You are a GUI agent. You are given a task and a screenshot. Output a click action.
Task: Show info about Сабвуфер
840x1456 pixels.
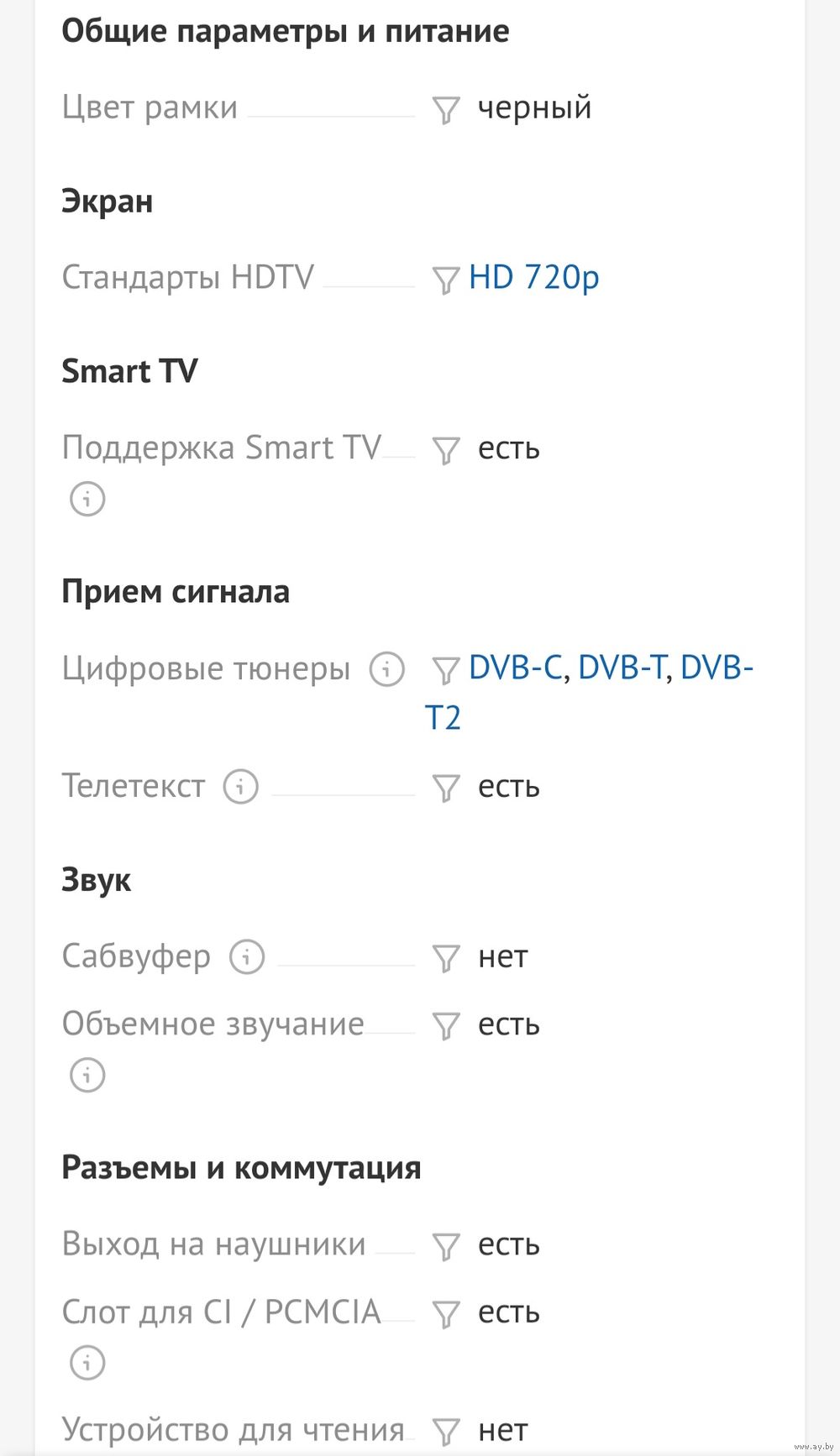tap(247, 956)
